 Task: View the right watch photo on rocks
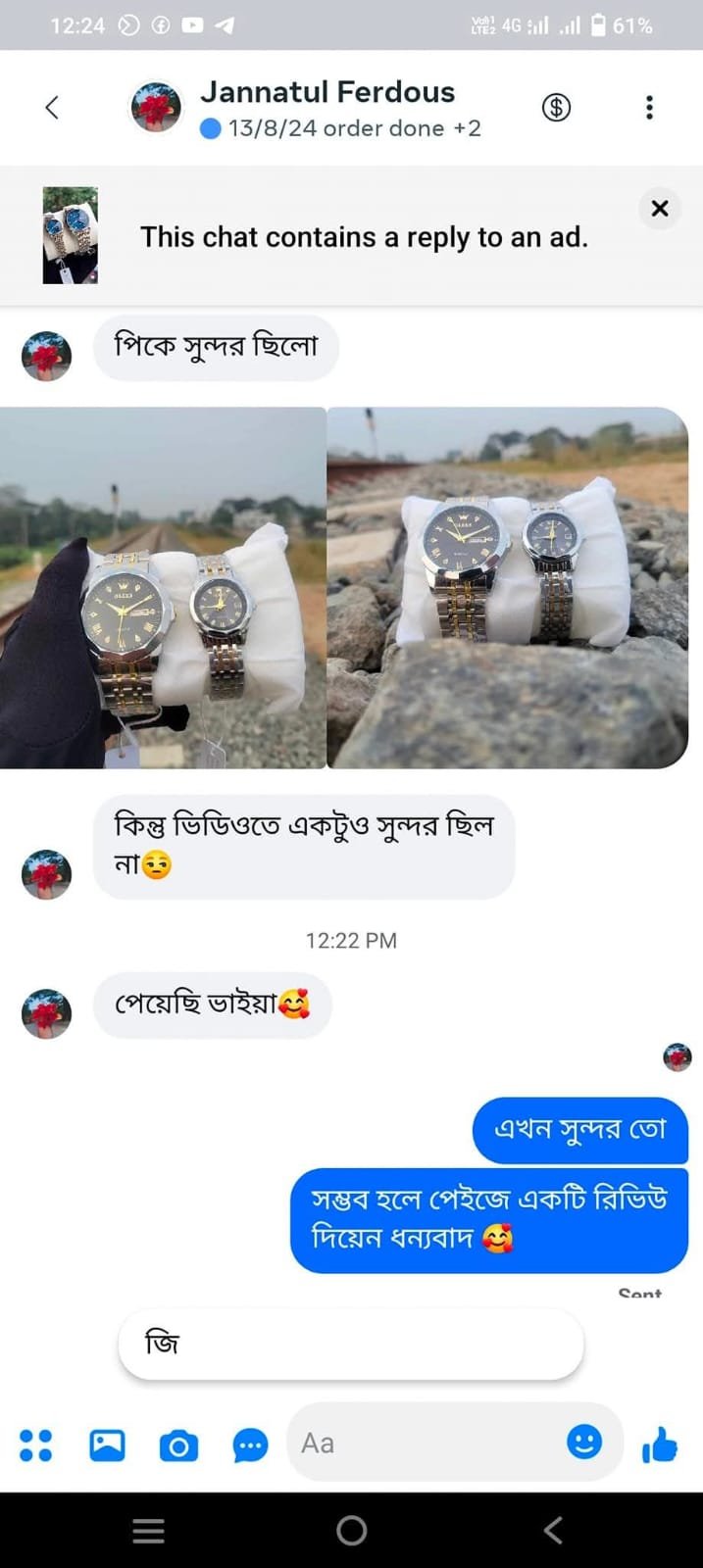click(508, 588)
